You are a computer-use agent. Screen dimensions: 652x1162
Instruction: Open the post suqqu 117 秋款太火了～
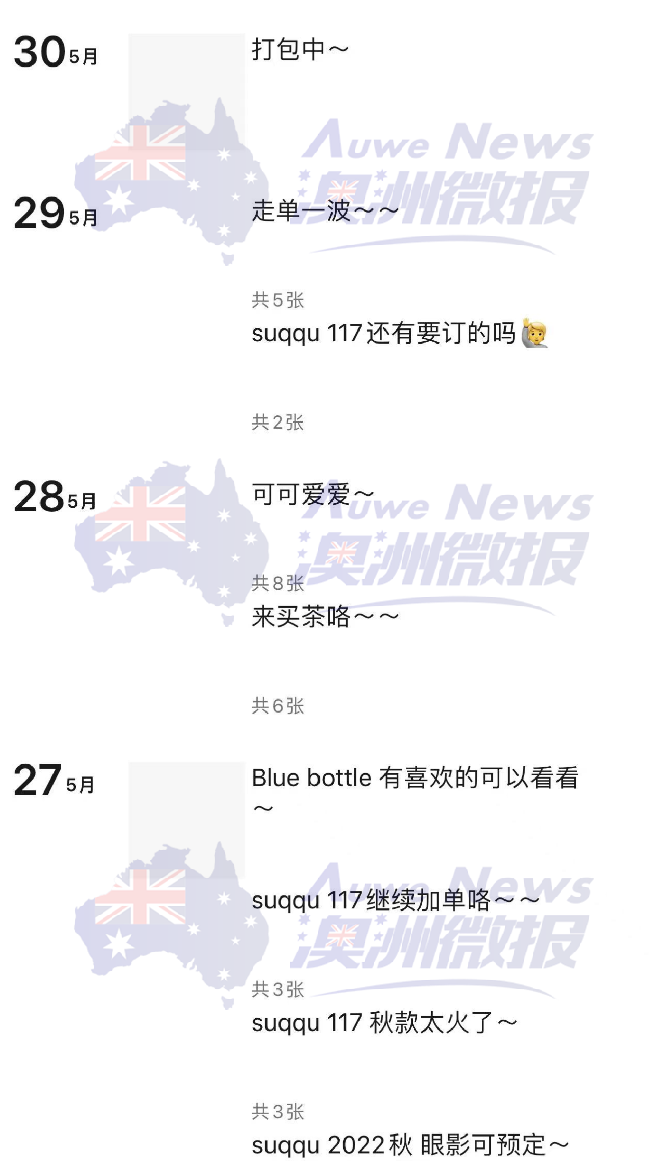384,1023
